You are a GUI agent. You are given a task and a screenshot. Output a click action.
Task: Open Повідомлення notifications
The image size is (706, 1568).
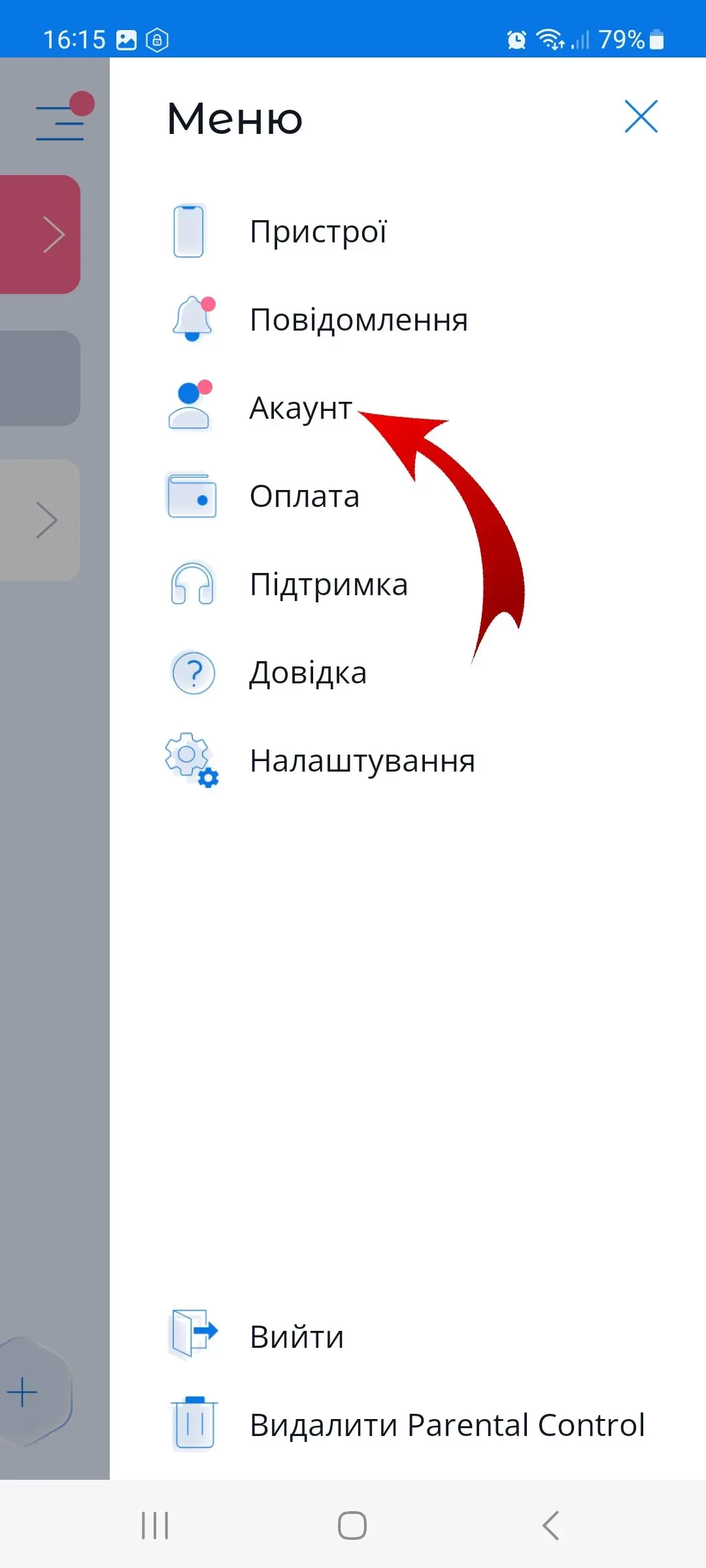pos(358,319)
